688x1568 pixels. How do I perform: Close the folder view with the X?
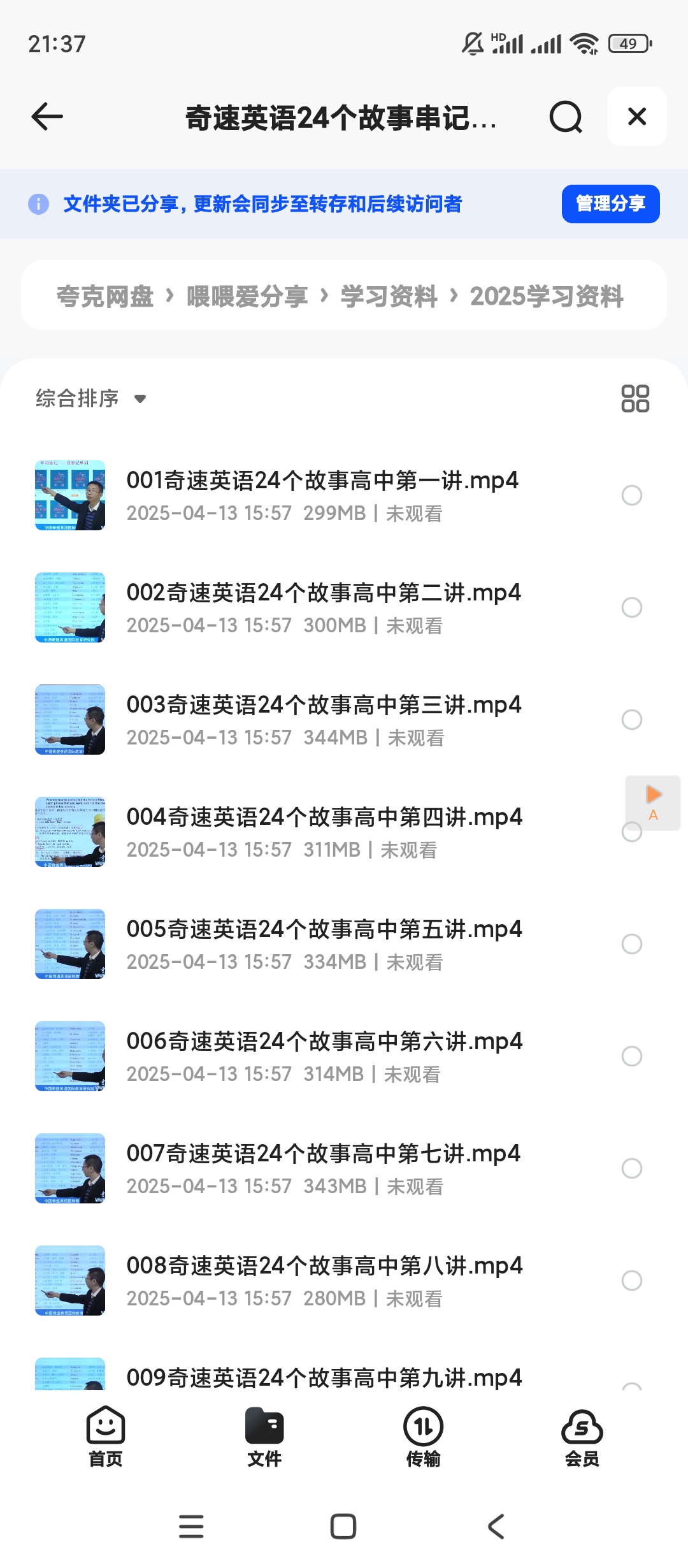coord(636,117)
